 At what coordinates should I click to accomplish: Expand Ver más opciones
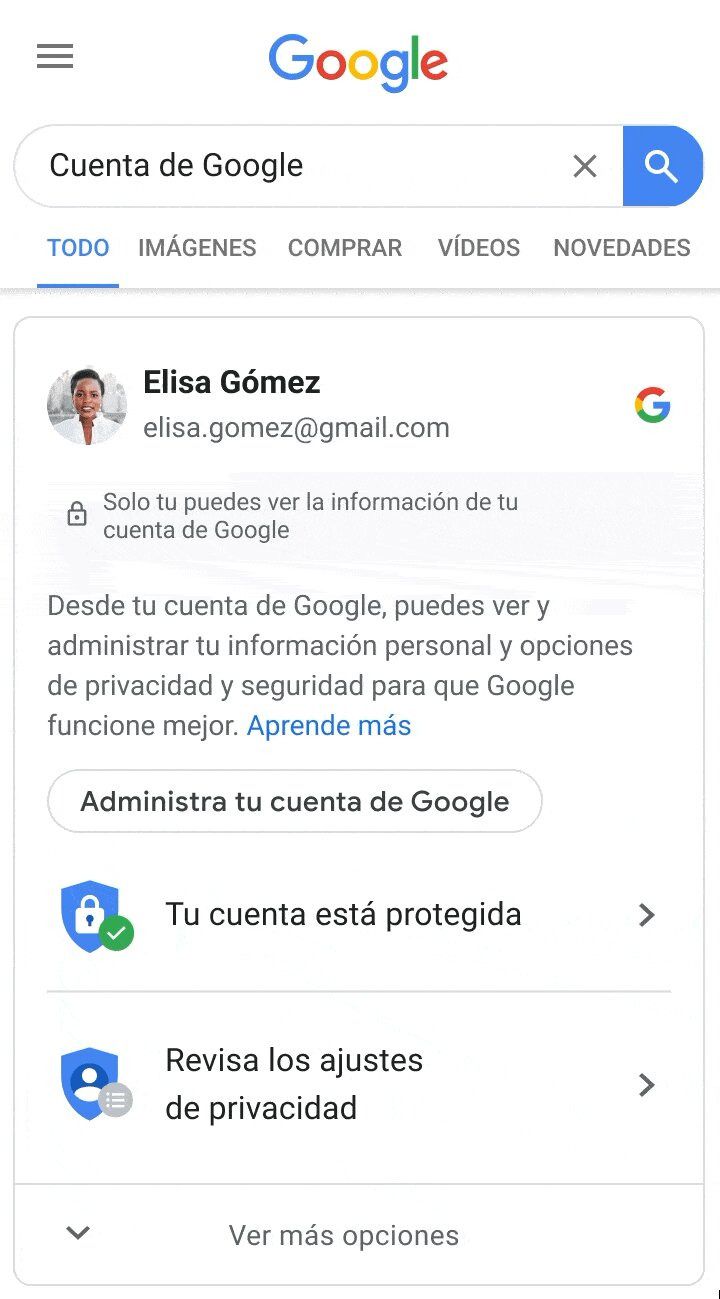pyautogui.click(x=344, y=1235)
